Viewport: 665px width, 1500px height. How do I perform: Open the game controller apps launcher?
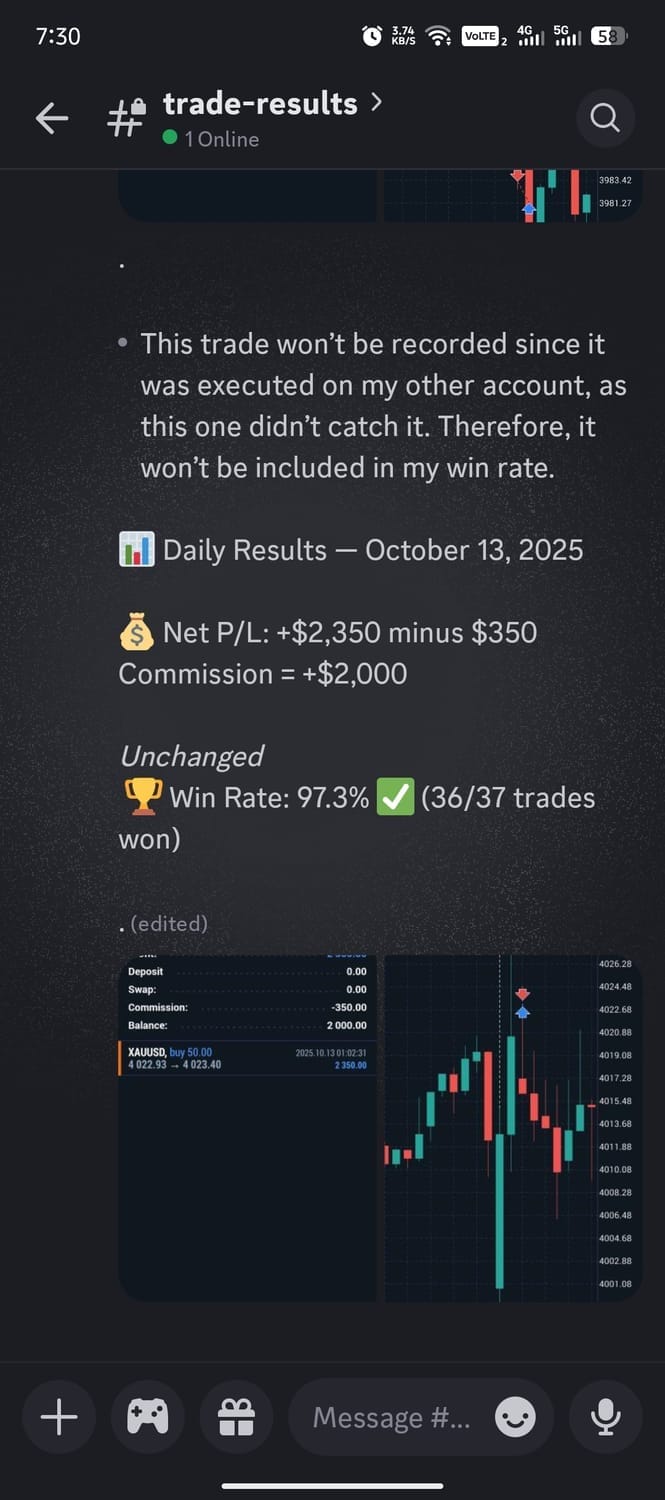(148, 1417)
